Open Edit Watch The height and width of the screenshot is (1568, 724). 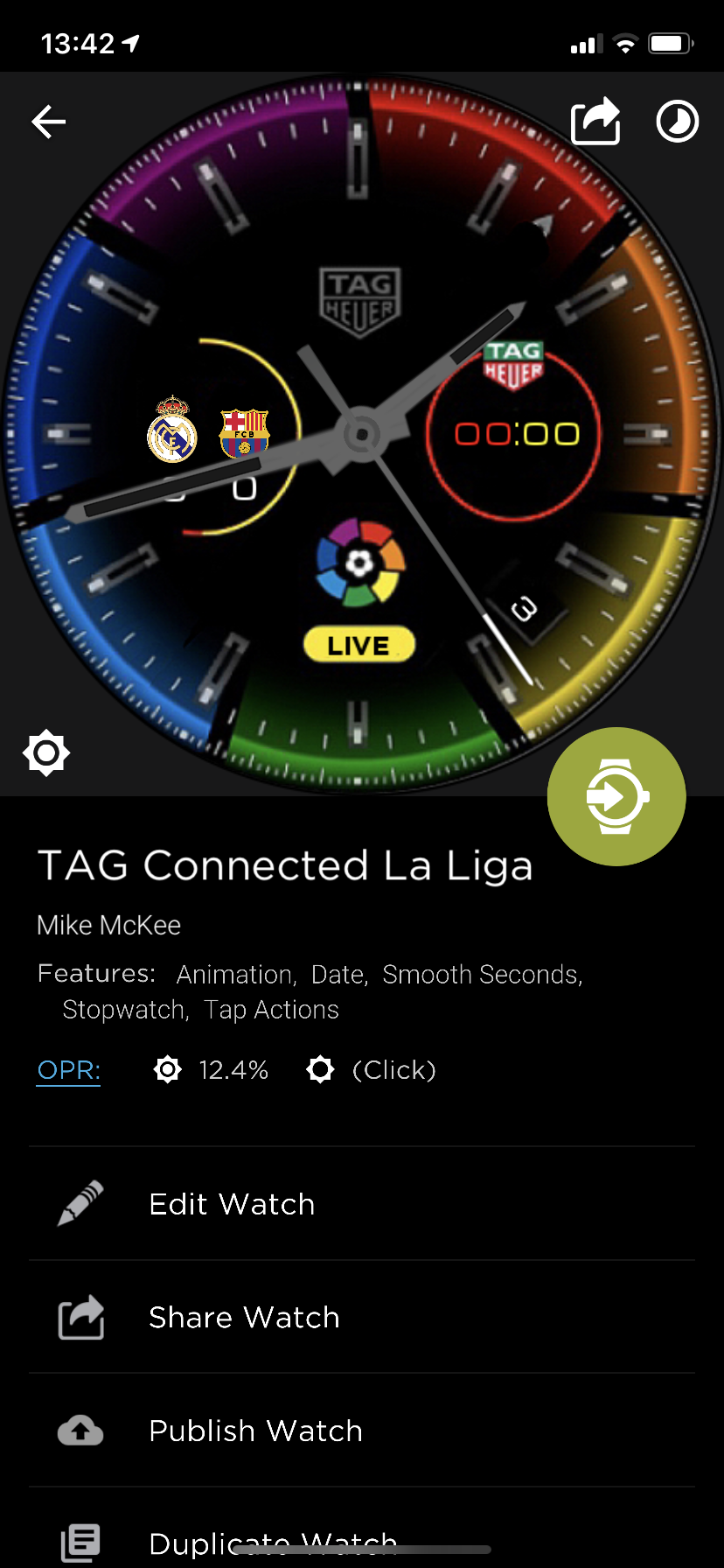[362, 1204]
